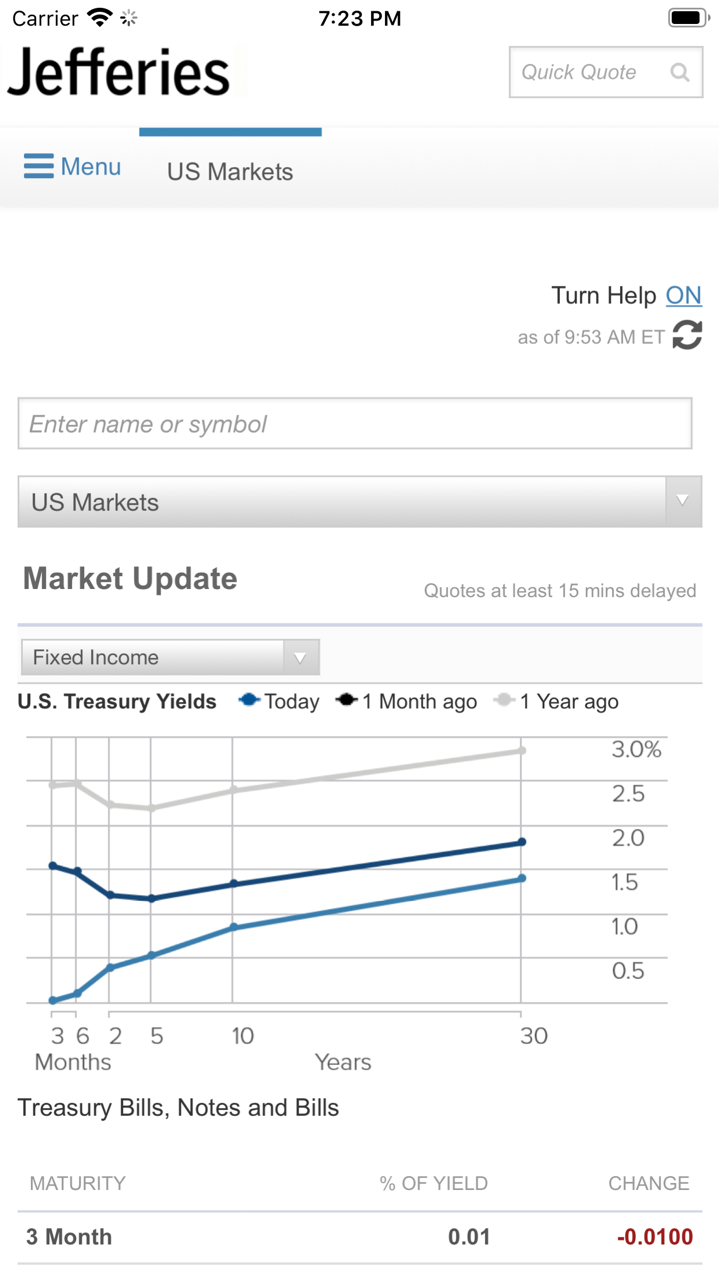
Task: Turn Help ON link
Action: click(x=684, y=295)
